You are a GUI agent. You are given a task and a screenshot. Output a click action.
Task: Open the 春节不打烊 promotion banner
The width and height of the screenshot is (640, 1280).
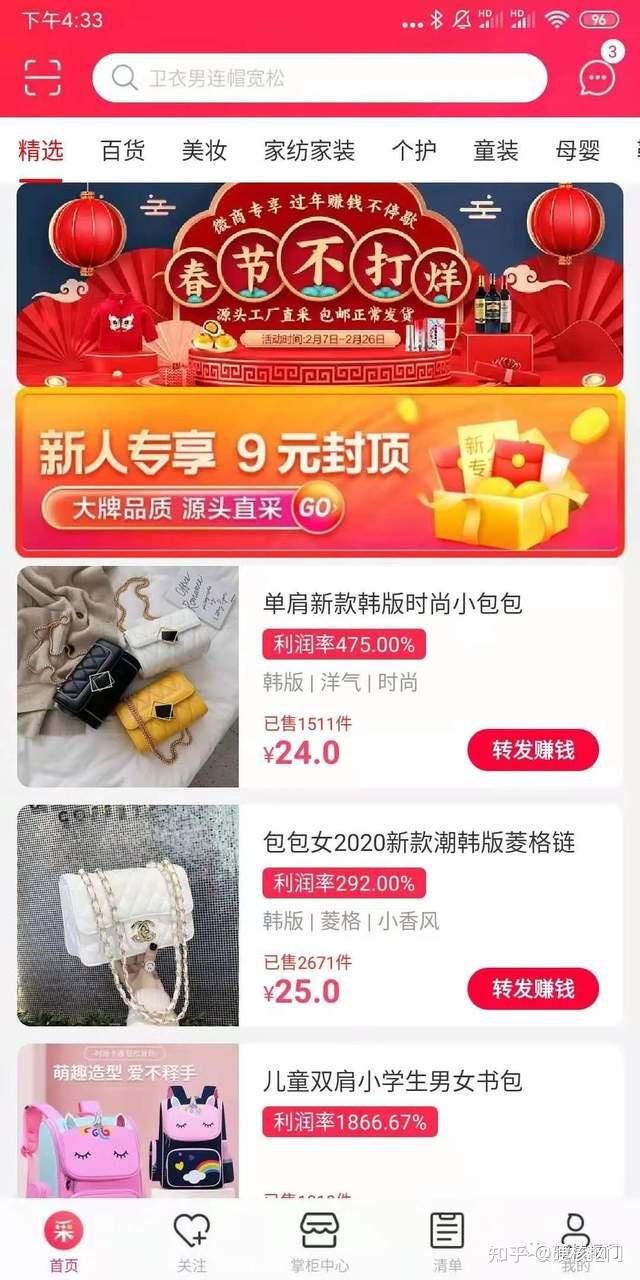[320, 284]
